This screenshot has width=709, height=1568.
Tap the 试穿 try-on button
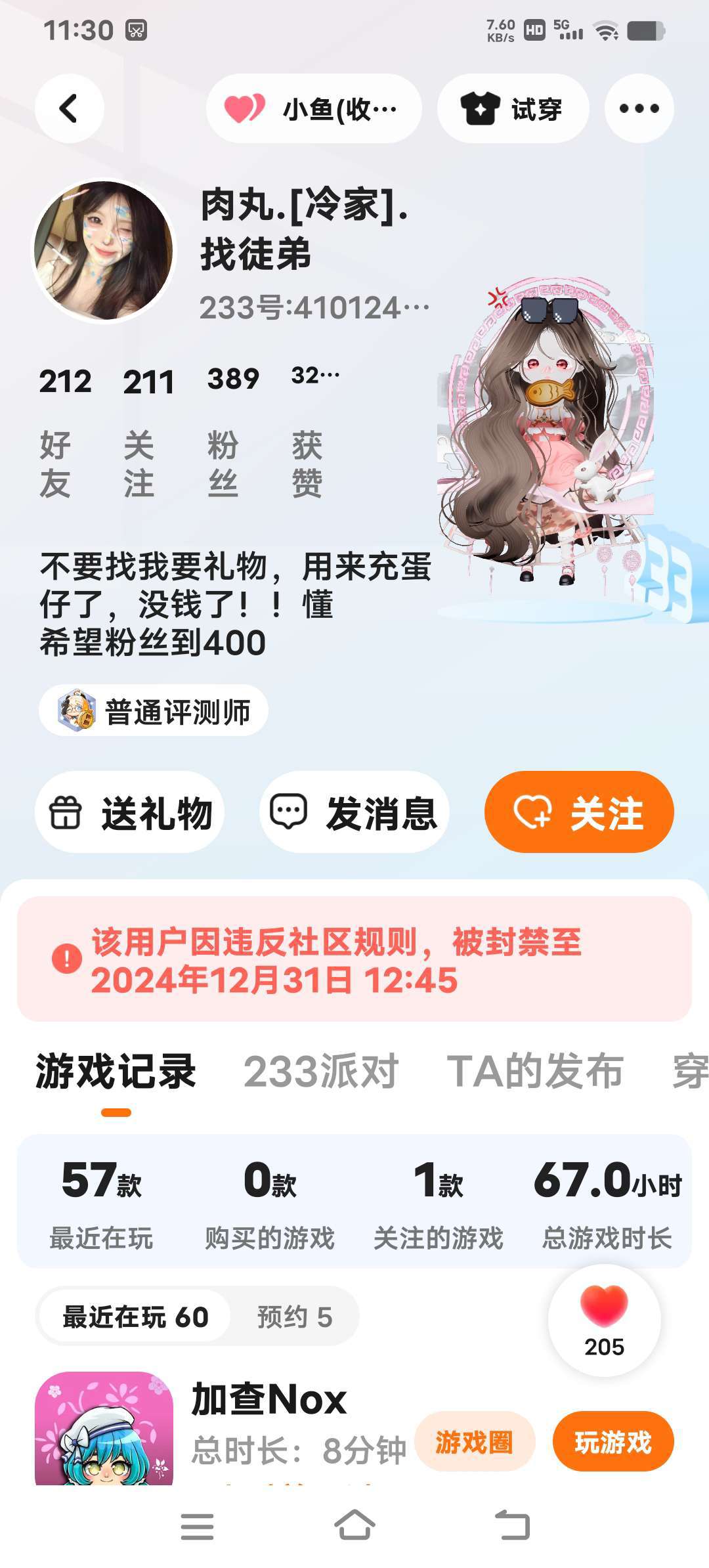tap(512, 108)
